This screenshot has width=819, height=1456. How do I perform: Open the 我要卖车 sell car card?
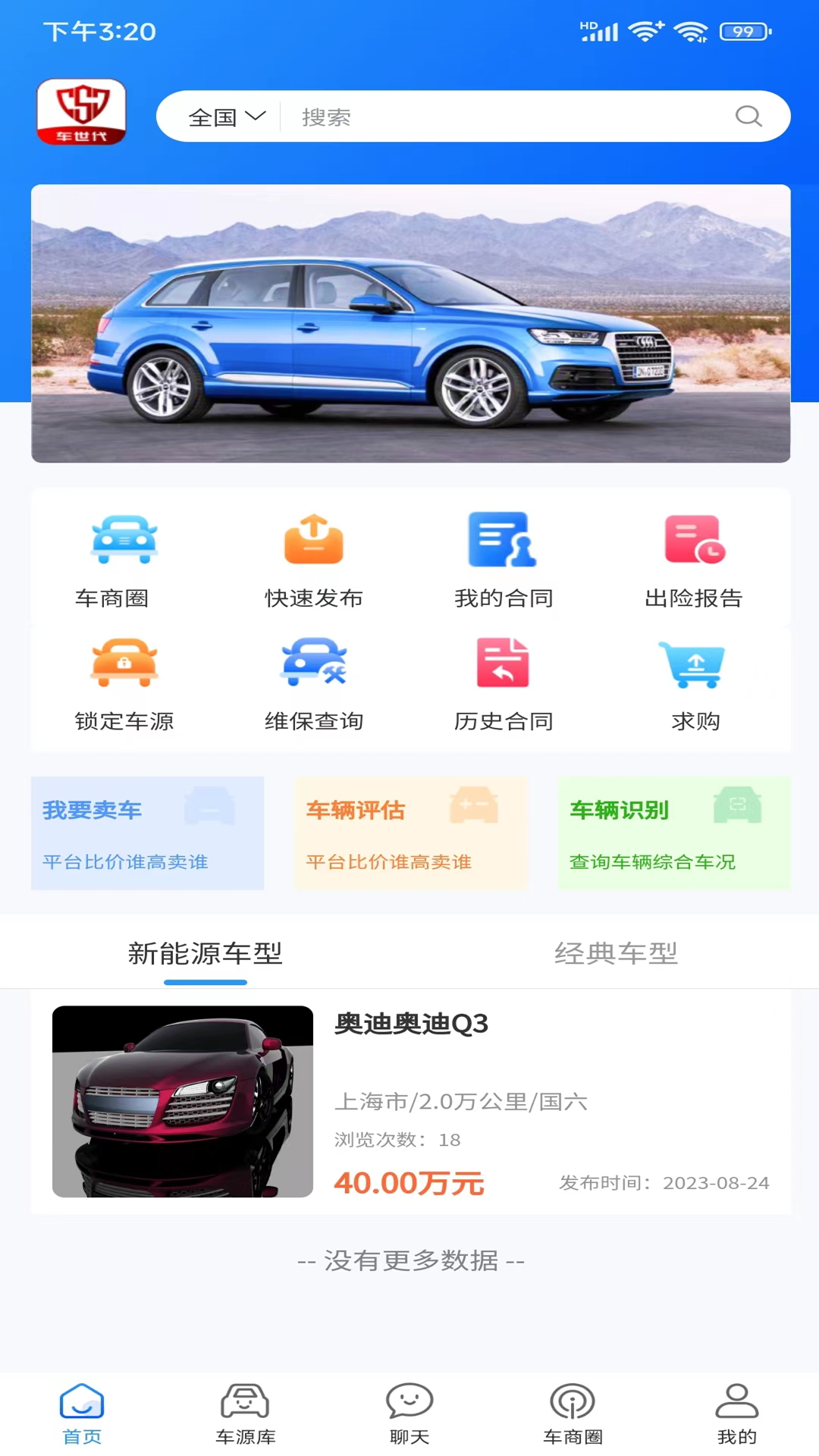[147, 832]
